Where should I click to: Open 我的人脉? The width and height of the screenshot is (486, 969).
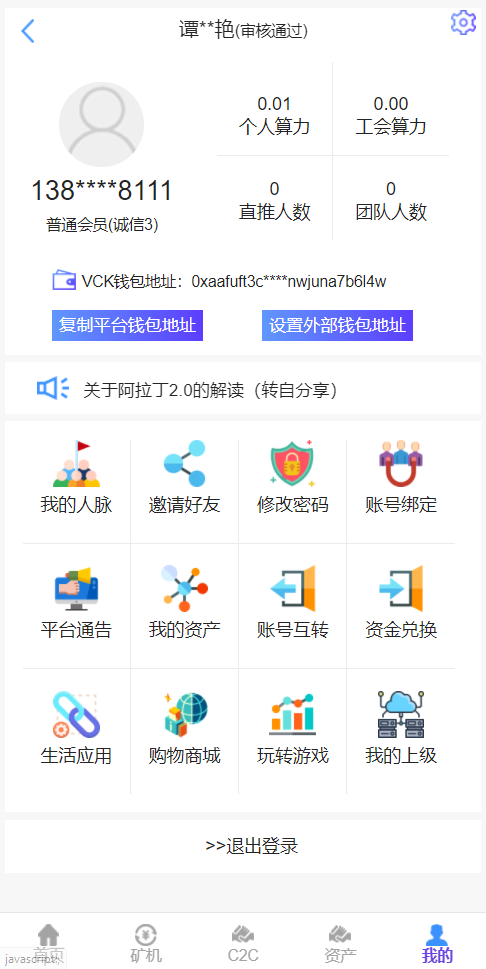[x=76, y=478]
